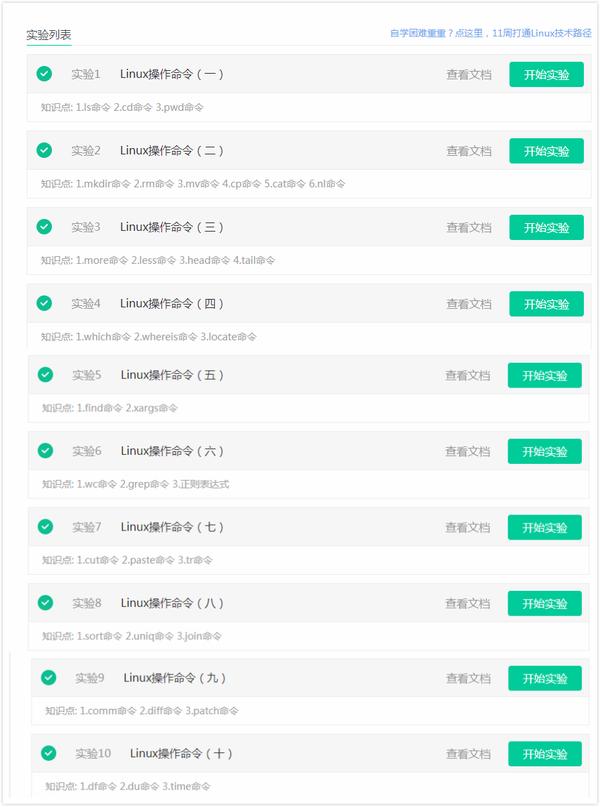The image size is (600, 807).
Task: Start 实验3 Linux操作命令（三）
Action: [x=546, y=227]
